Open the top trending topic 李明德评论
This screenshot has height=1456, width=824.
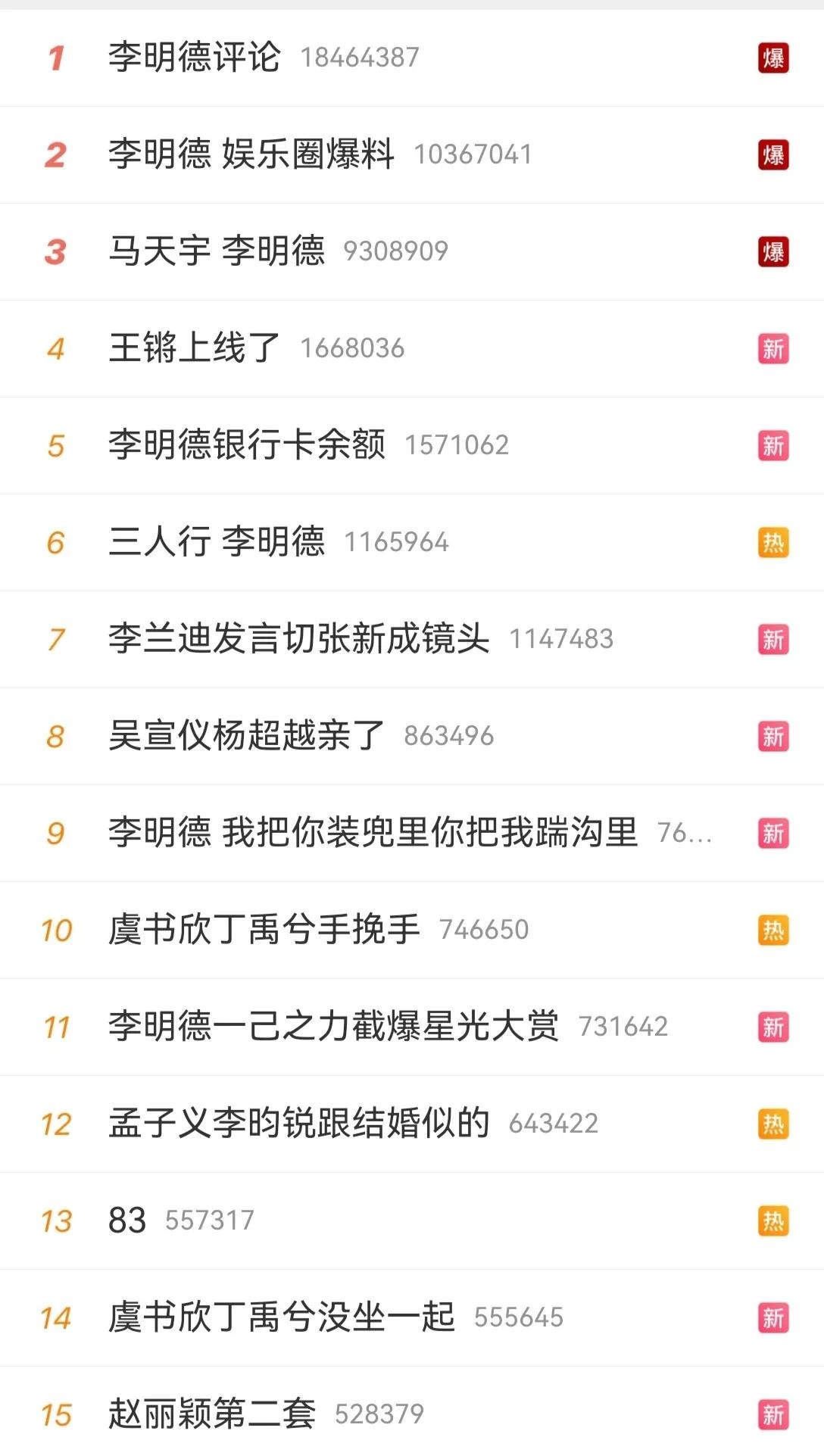195,58
